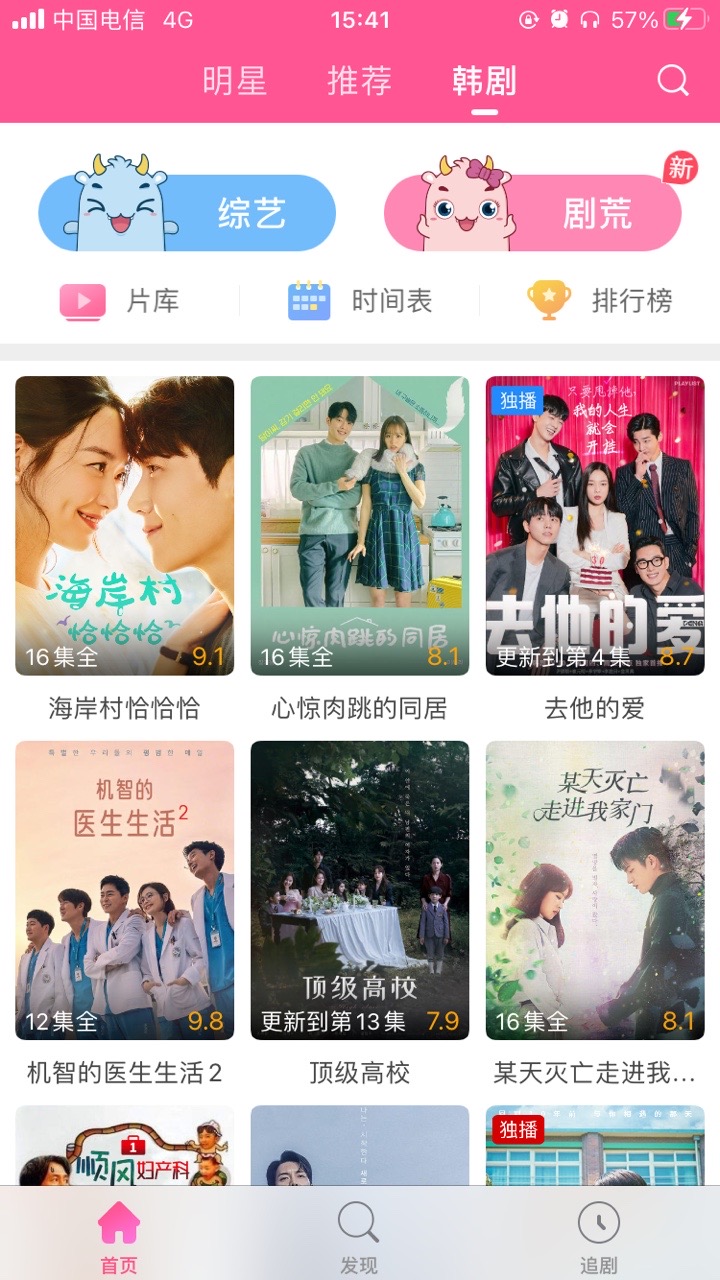Switch to the 推荐 tab
Image resolution: width=720 pixels, height=1280 pixels.
click(x=358, y=80)
